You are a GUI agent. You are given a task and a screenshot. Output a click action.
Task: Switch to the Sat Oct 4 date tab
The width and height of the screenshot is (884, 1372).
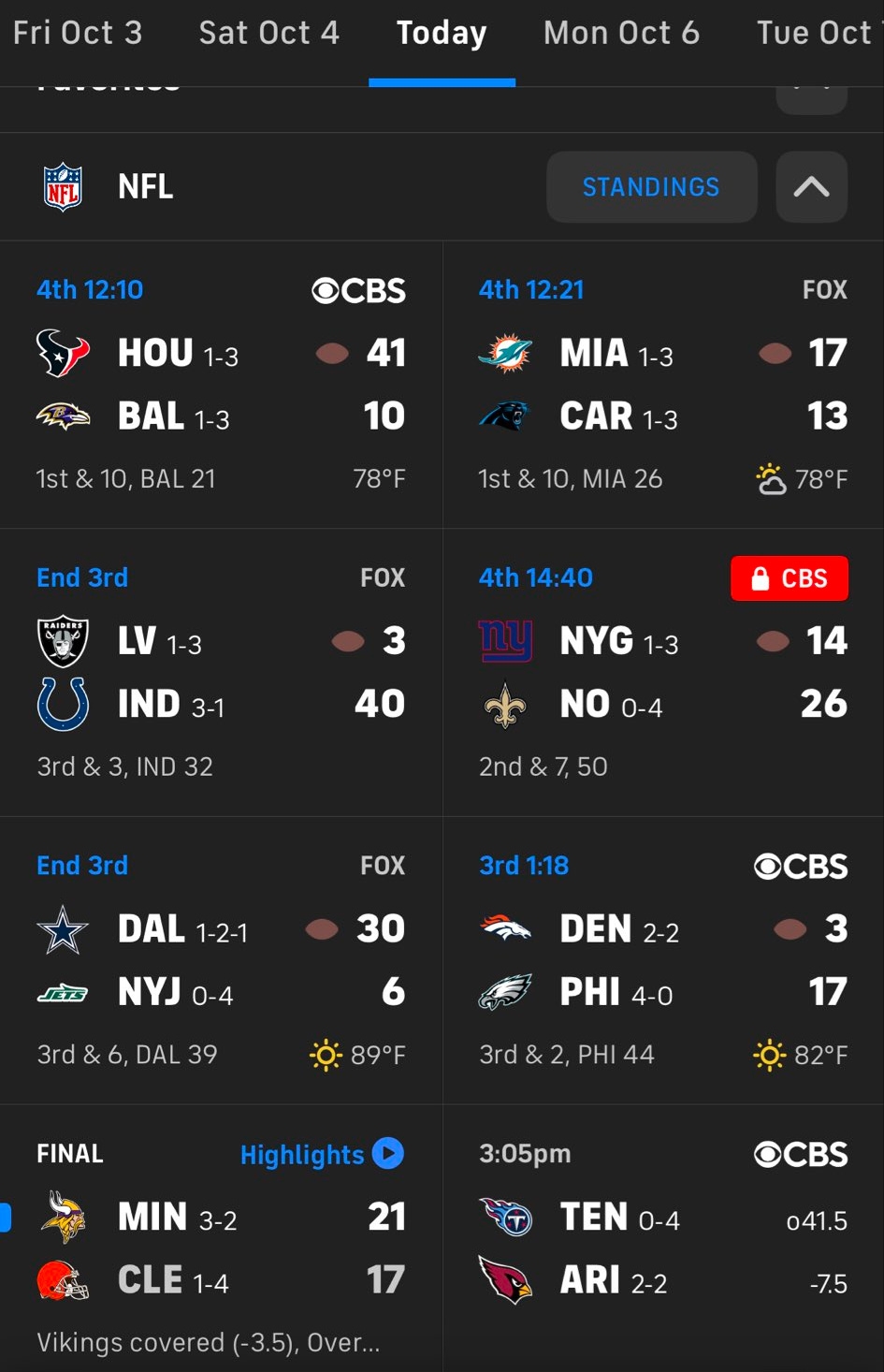[268, 34]
